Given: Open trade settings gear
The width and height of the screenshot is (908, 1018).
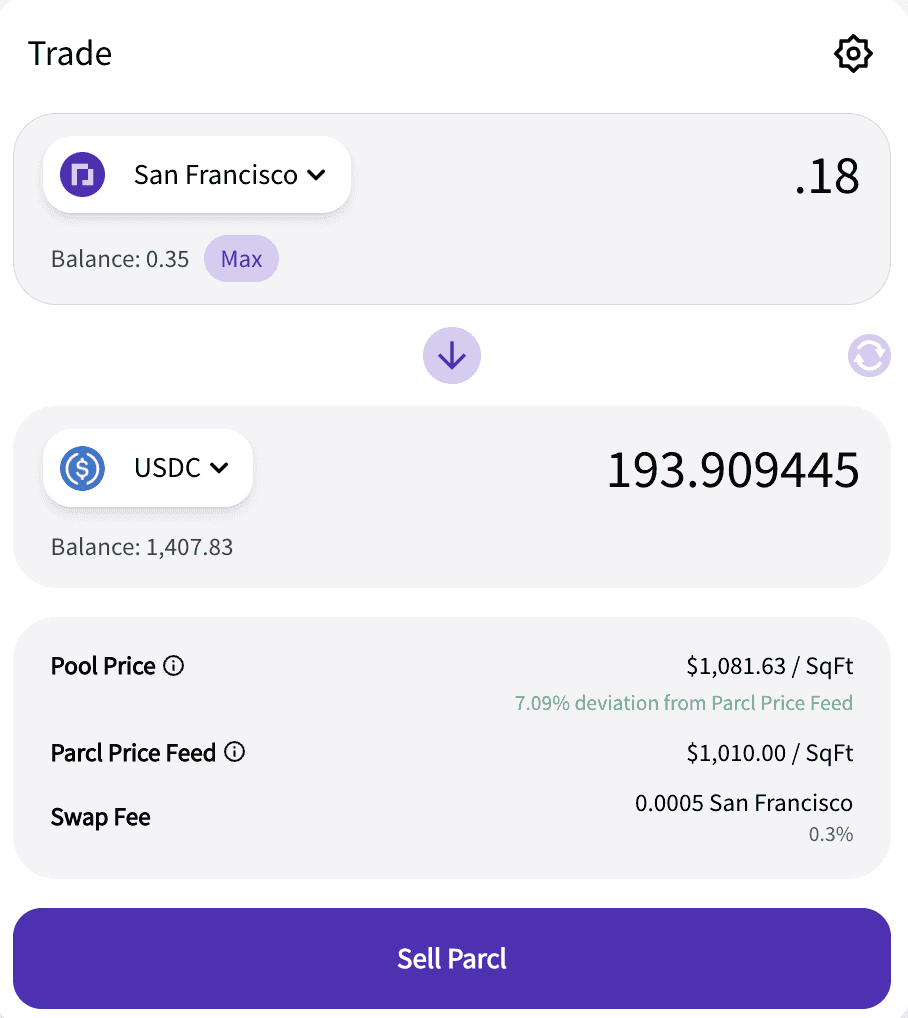Looking at the screenshot, I should point(853,54).
